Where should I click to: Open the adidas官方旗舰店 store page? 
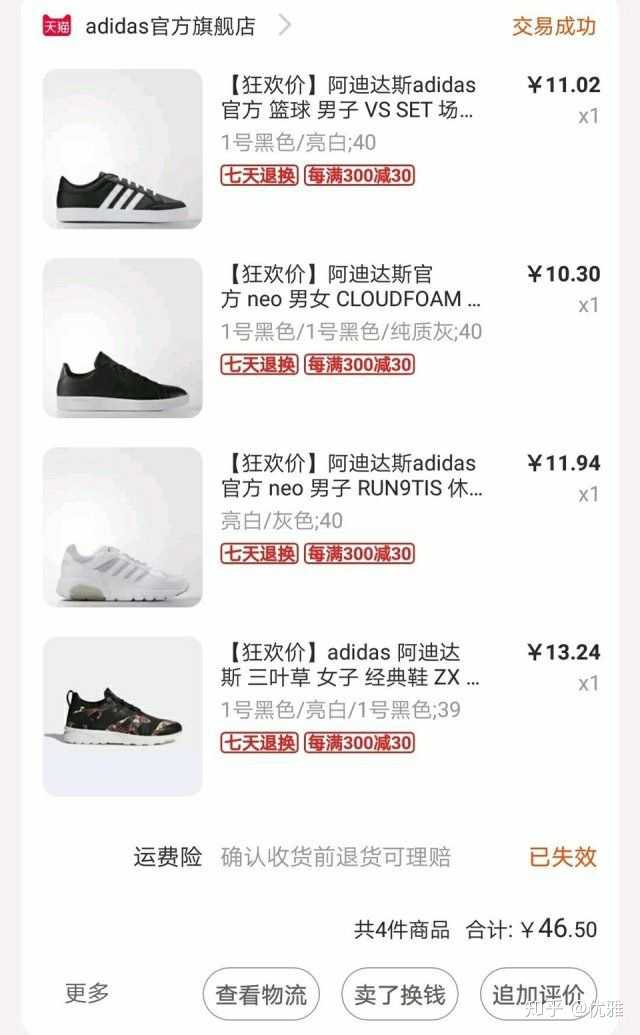[170, 26]
